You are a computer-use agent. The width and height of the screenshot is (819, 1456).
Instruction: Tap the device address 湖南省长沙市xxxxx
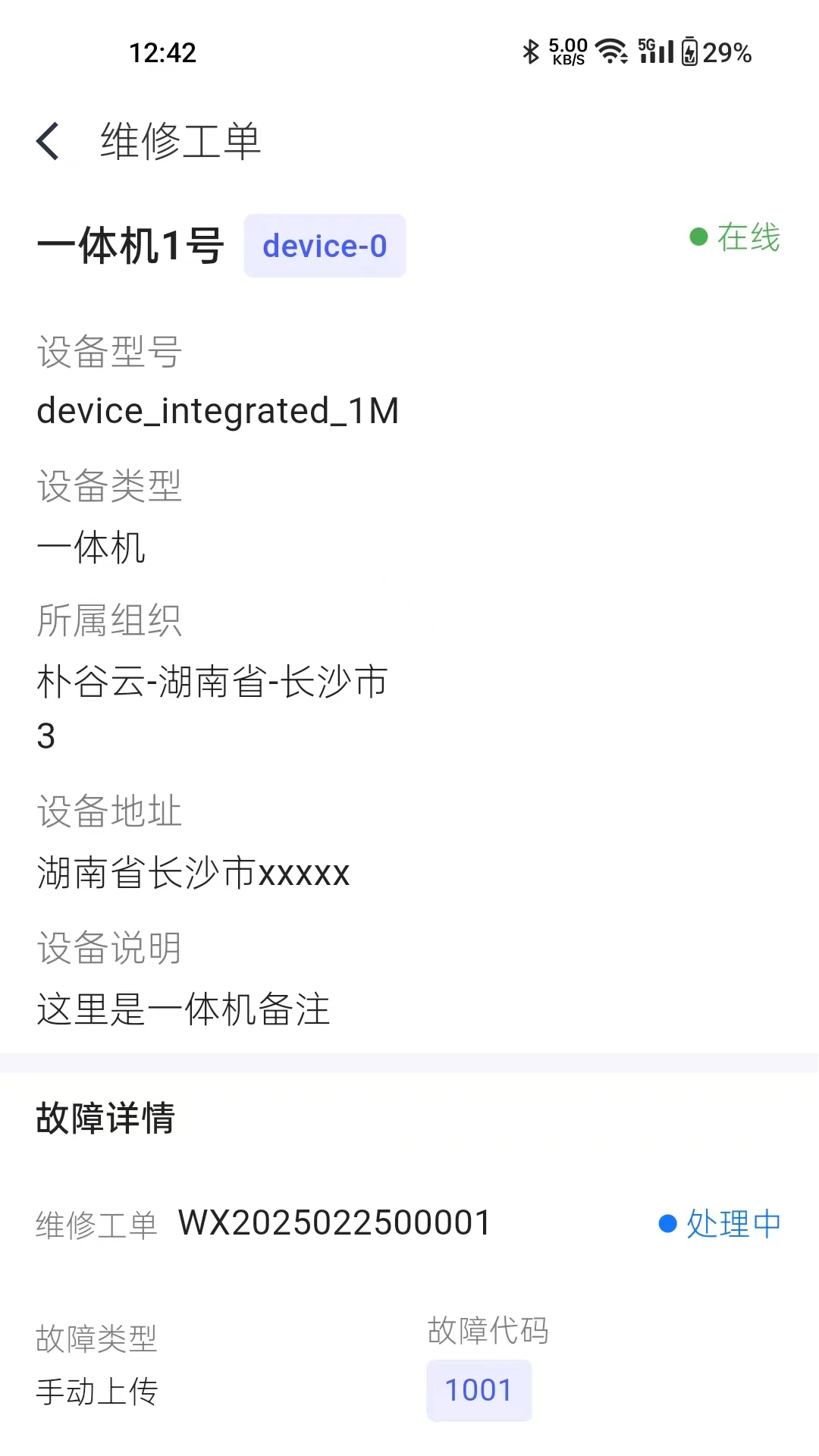[193, 873]
